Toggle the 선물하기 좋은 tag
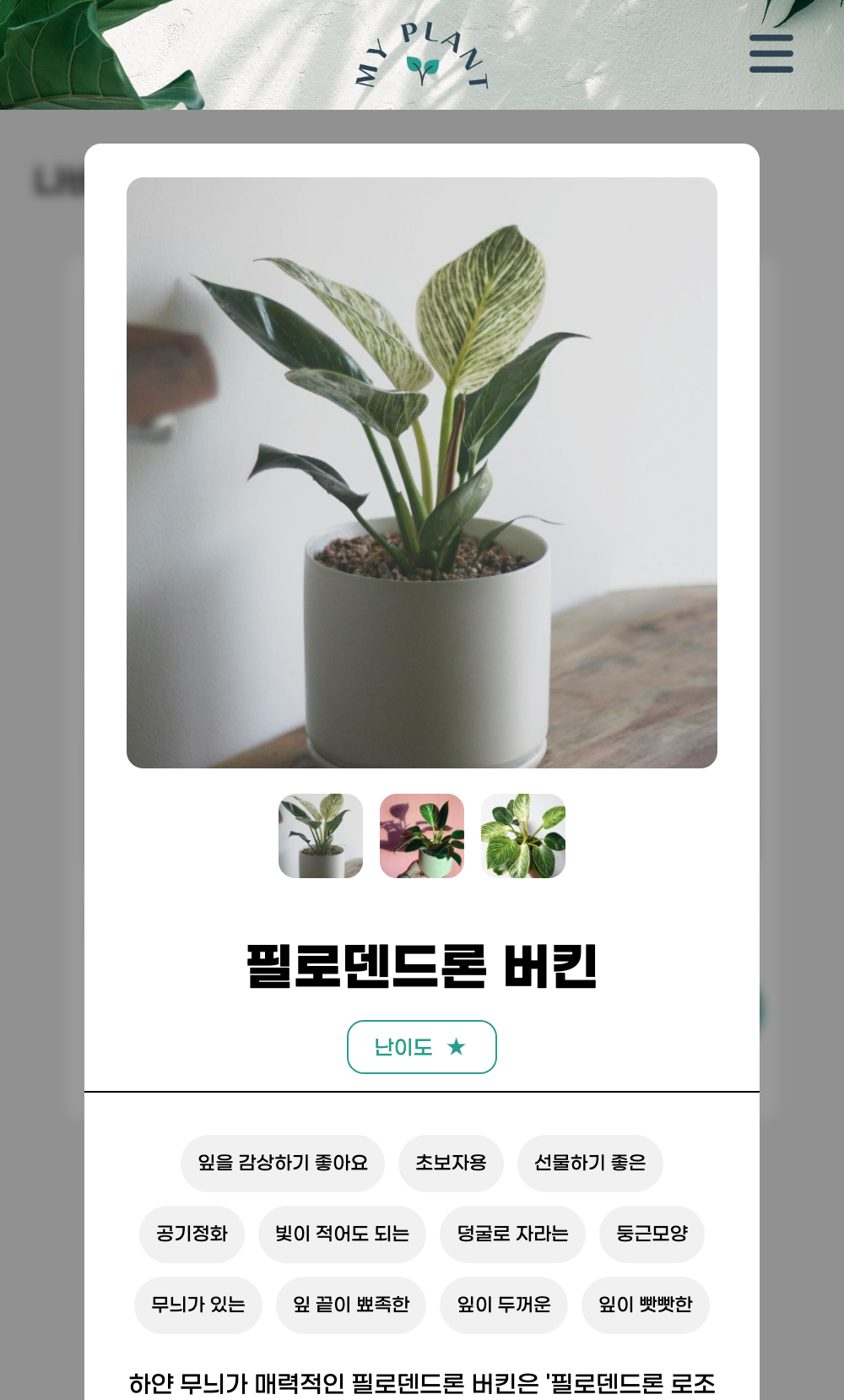This screenshot has height=1400, width=844. click(589, 1163)
